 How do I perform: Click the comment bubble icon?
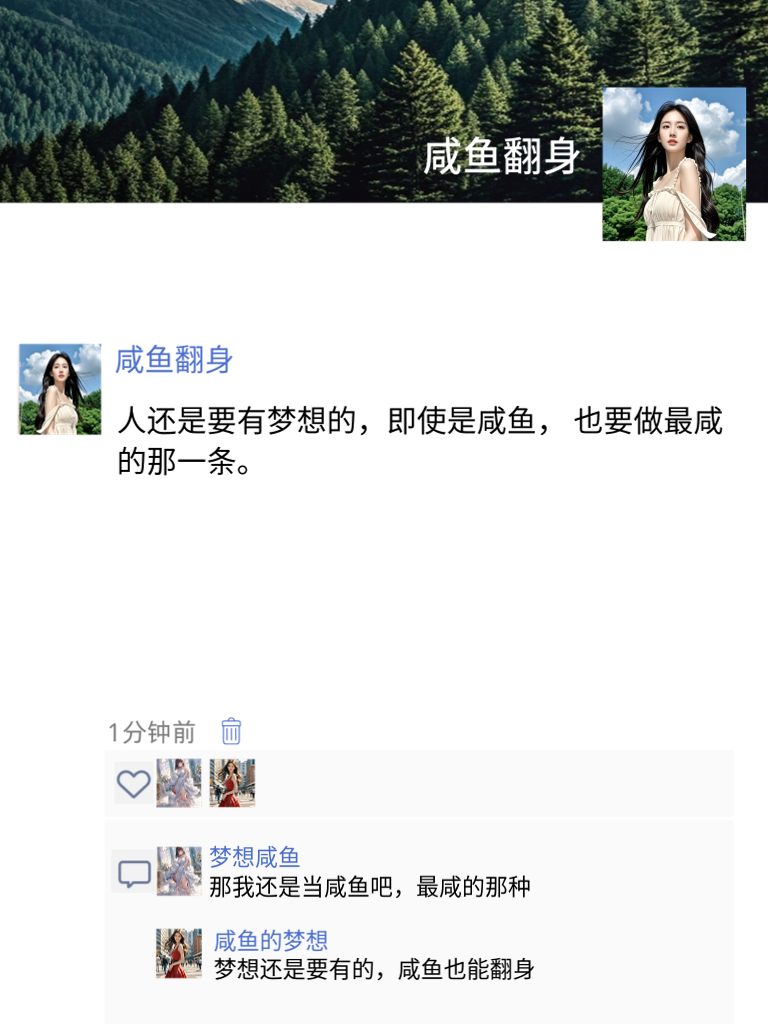tap(132, 873)
